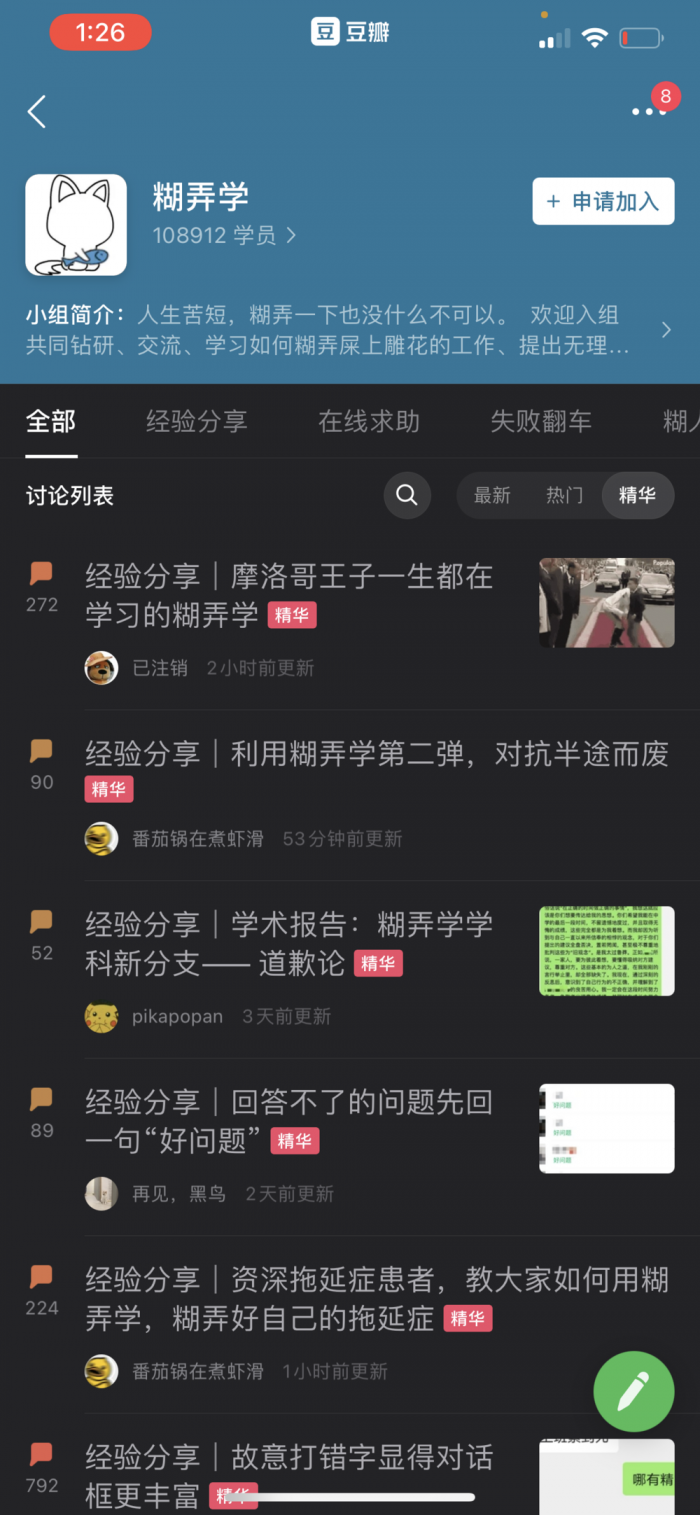Switch to the 经验分享 tab

point(196,421)
